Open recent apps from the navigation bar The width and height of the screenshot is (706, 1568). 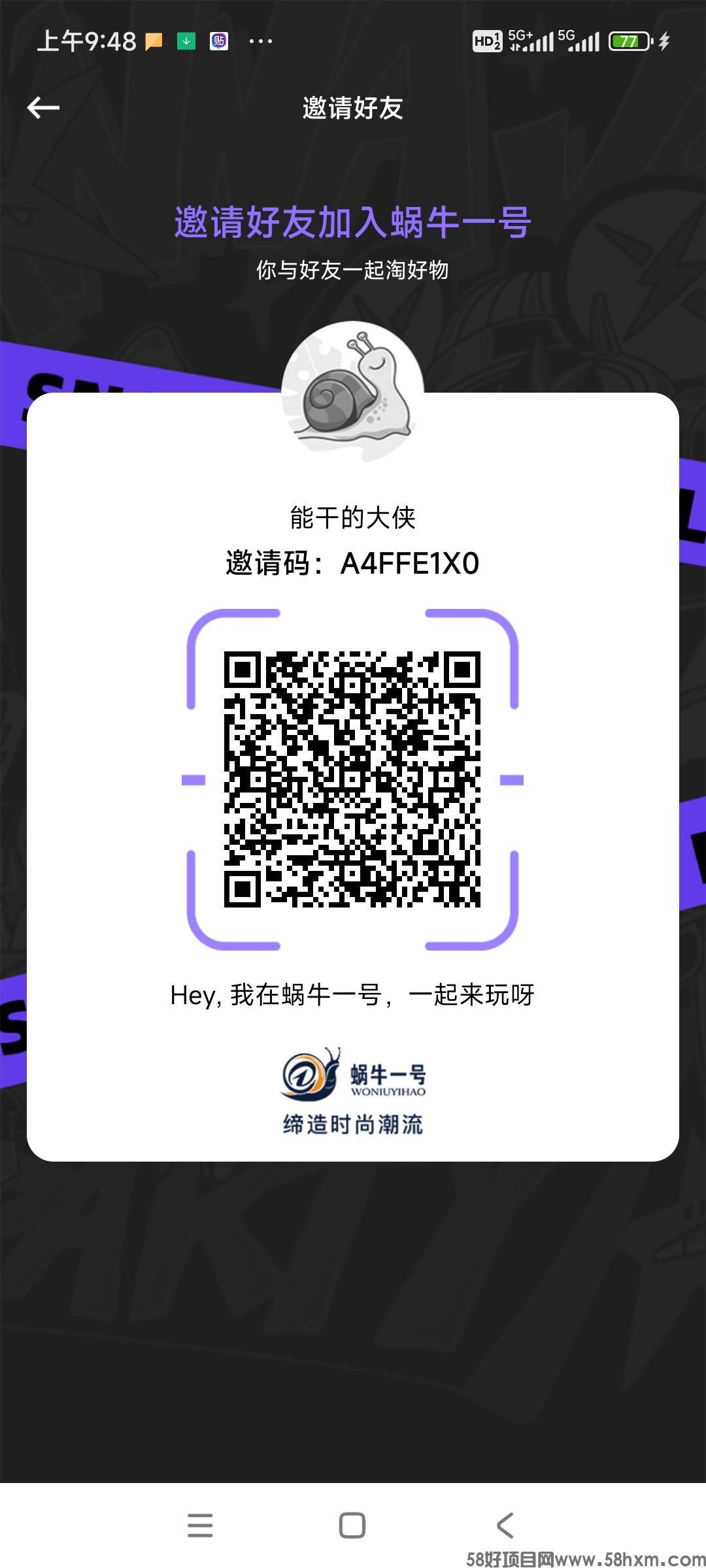pos(200,1525)
